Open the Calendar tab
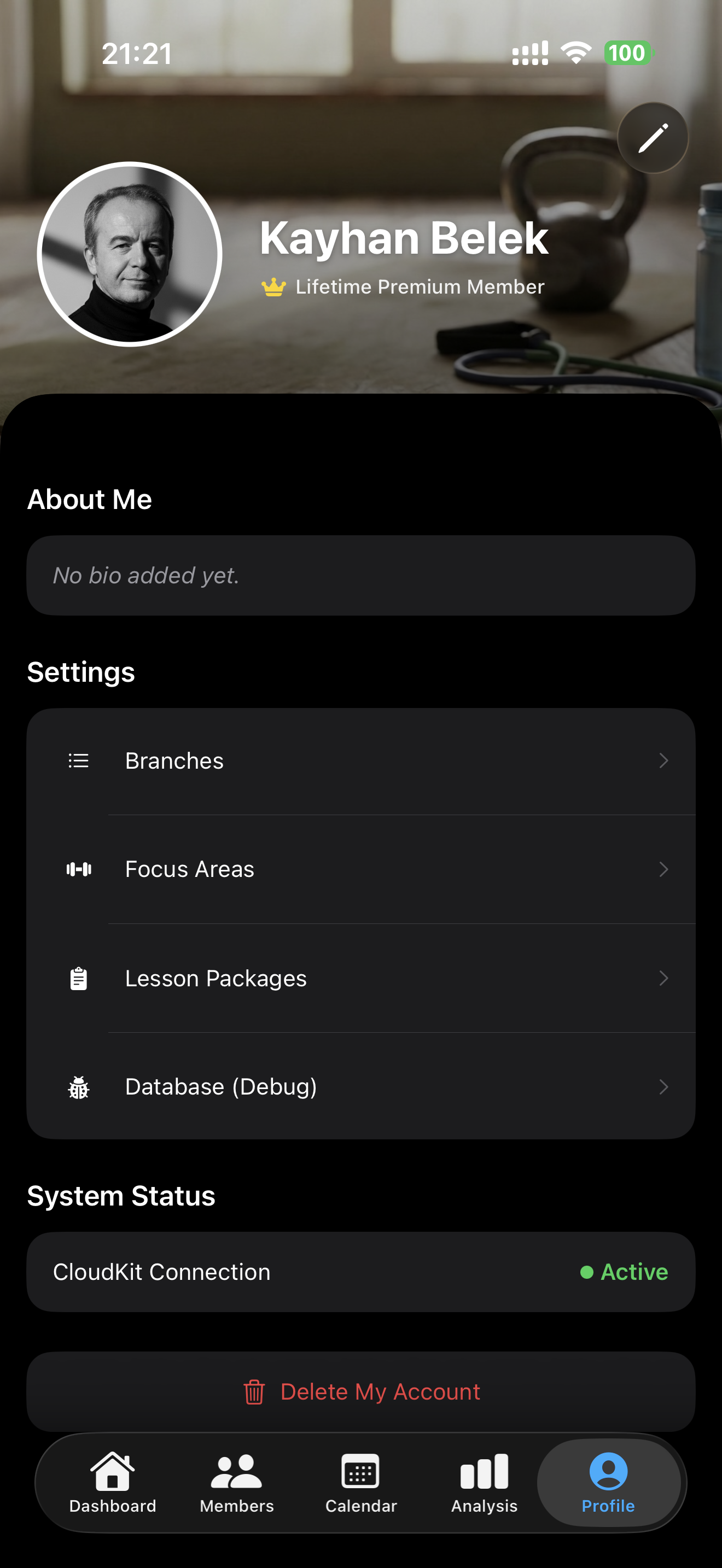722x1568 pixels. [x=361, y=1483]
